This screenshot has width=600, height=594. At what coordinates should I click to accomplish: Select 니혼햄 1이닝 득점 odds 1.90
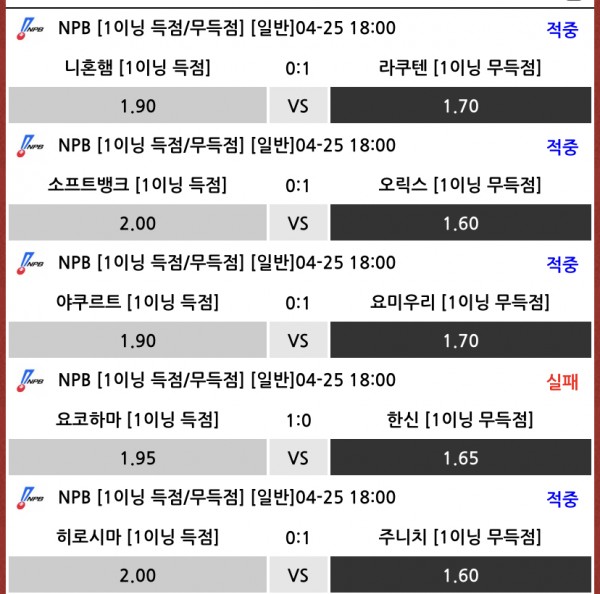(137, 105)
